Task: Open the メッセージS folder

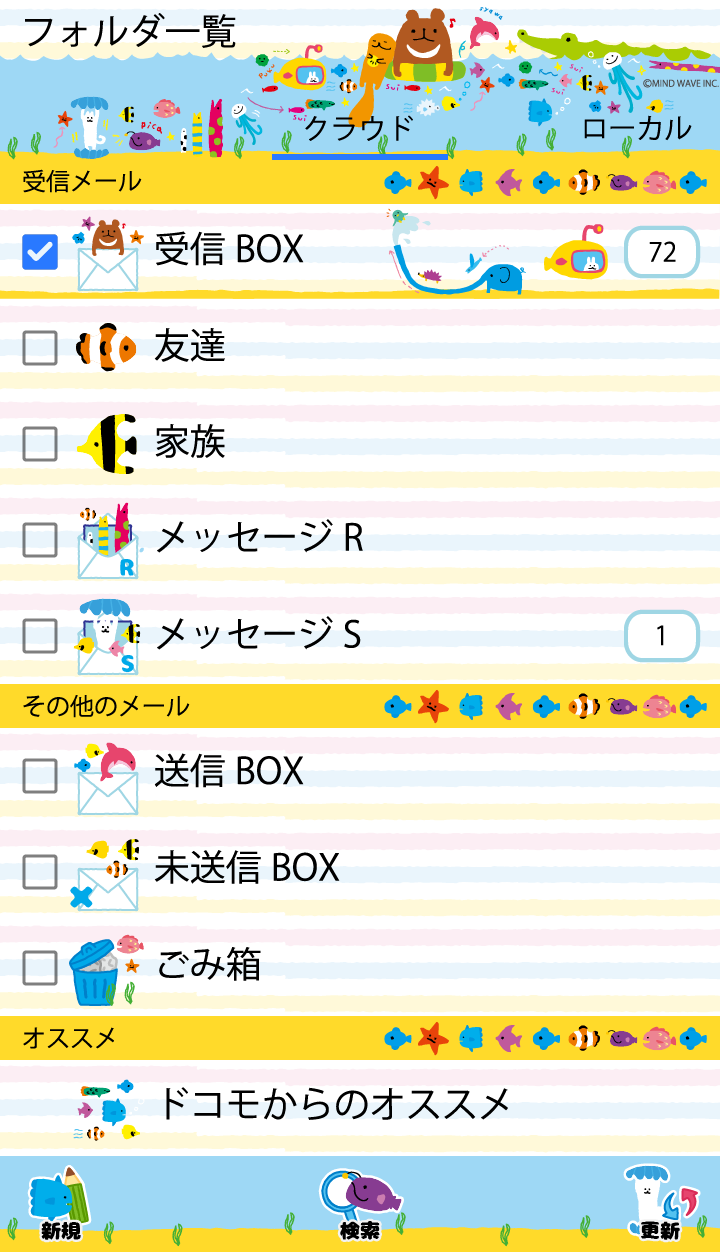Action: 260,635
